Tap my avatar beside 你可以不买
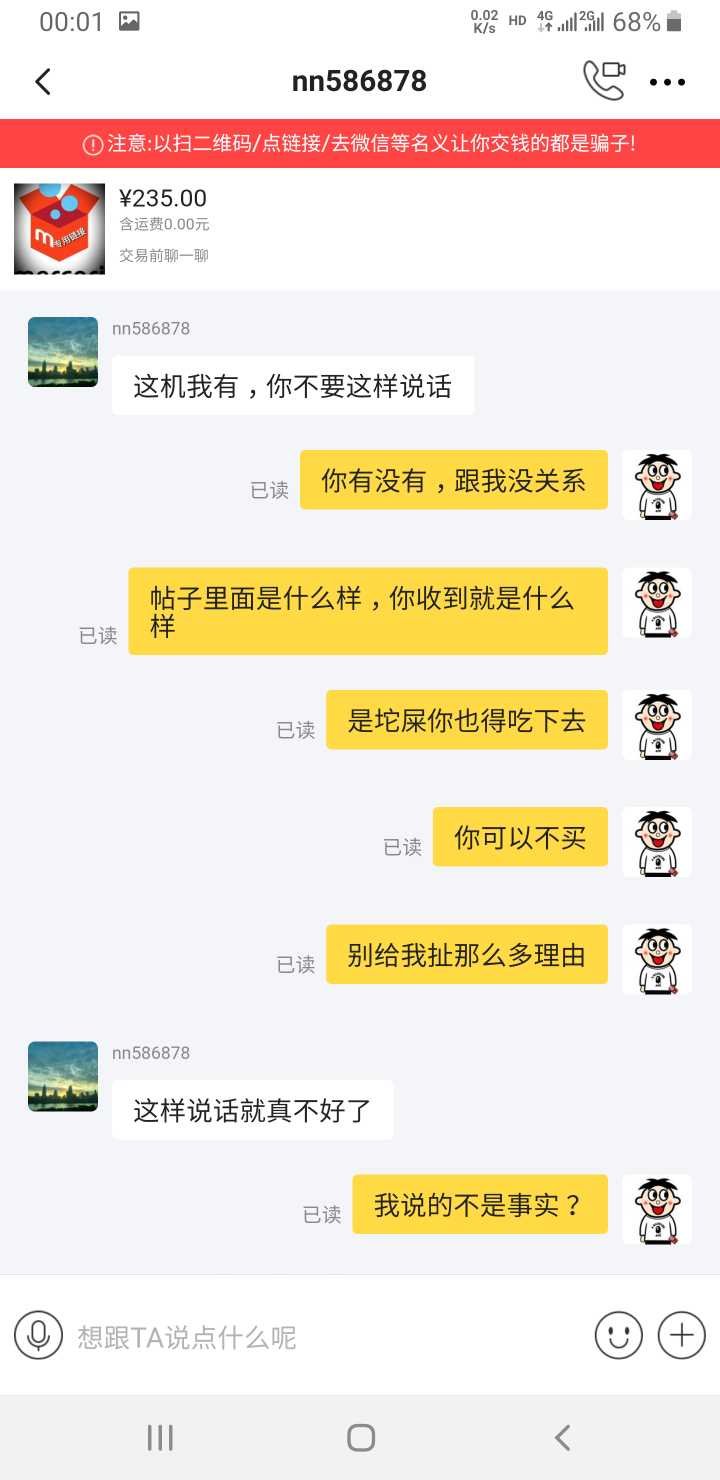Screen dimensions: 720x1480 656,842
